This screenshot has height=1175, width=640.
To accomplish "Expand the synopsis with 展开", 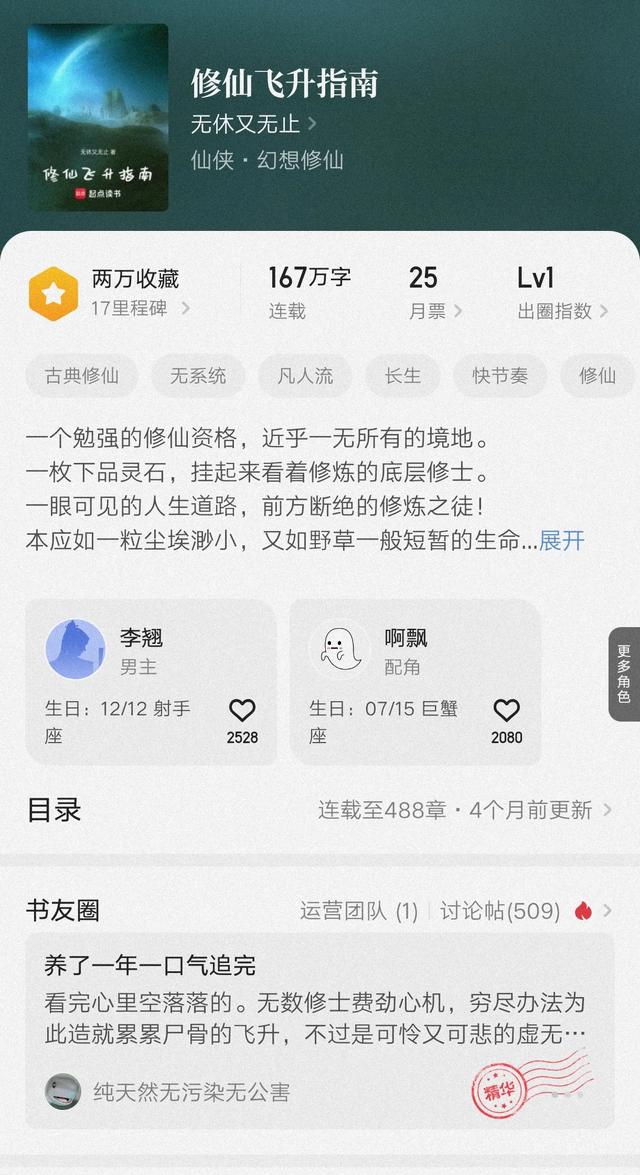I will (561, 541).
